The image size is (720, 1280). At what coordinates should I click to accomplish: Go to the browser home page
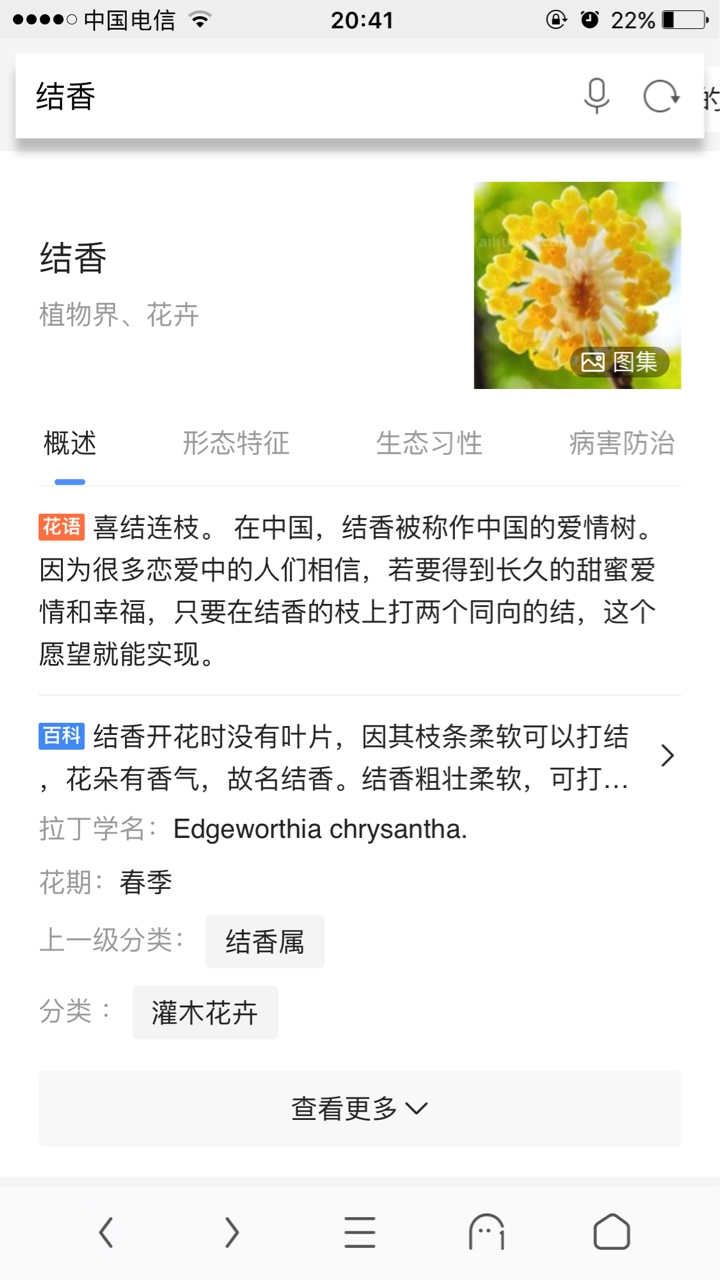(612, 1232)
